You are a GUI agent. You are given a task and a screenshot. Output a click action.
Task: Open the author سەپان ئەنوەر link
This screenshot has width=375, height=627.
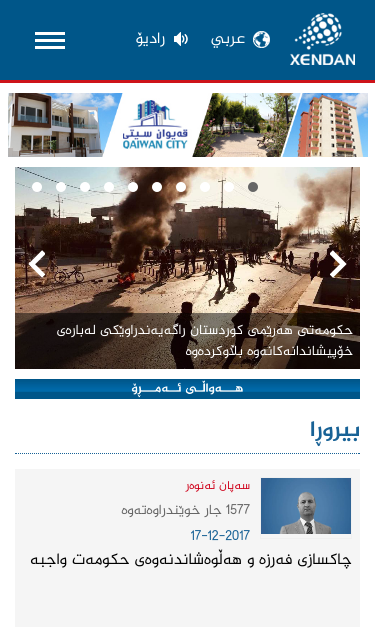coord(217,486)
